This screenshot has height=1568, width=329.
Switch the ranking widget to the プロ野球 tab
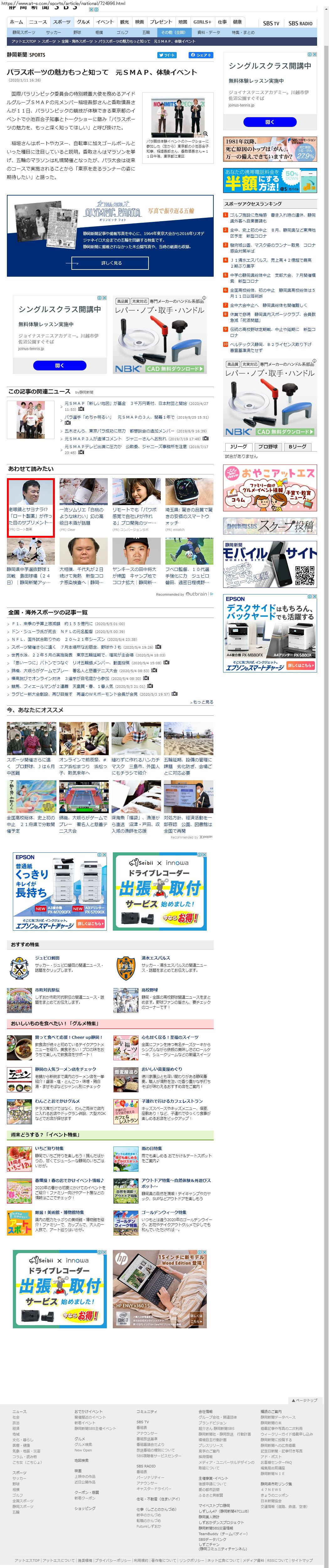(x=268, y=446)
